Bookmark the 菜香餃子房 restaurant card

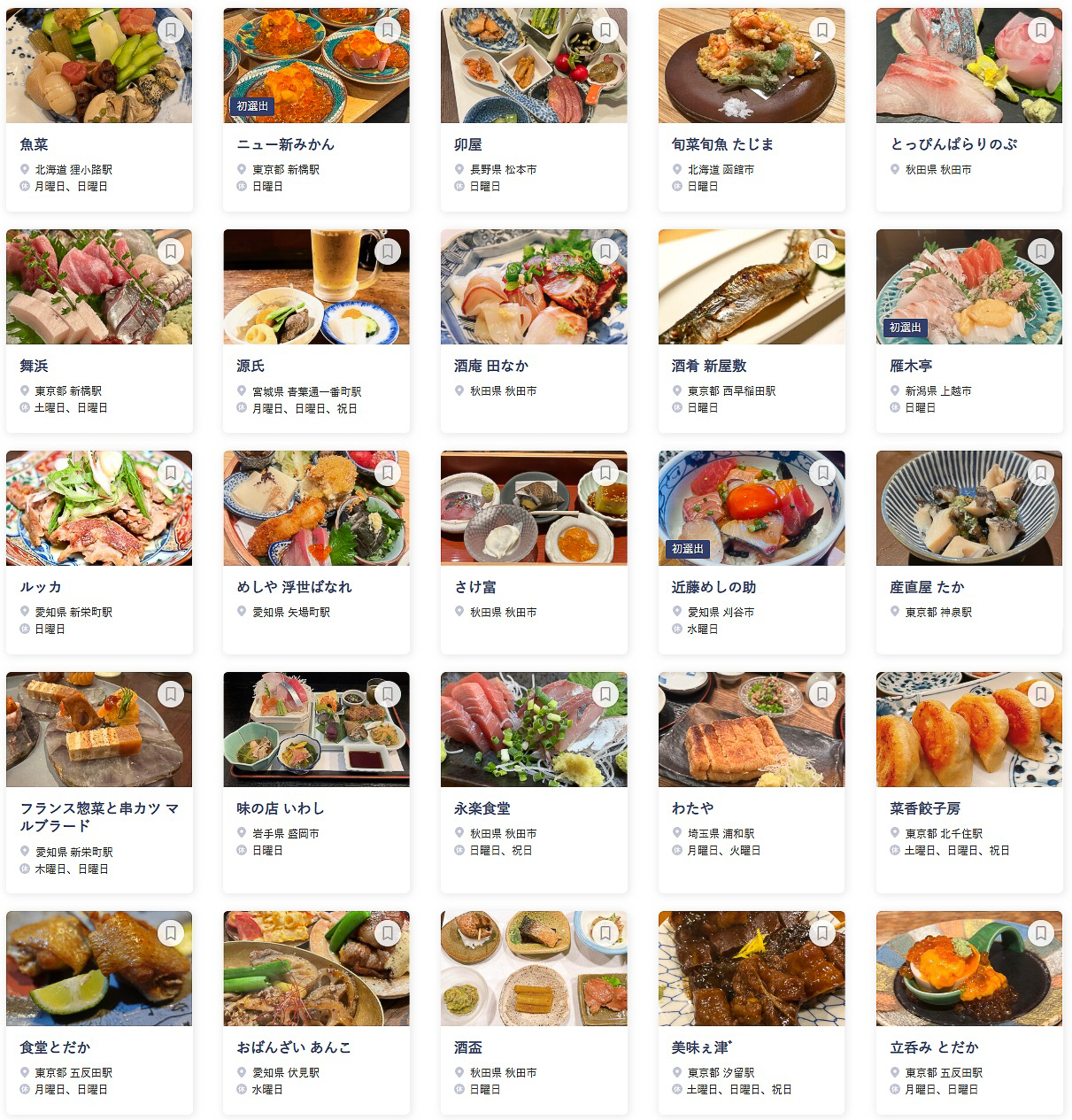point(1039,695)
